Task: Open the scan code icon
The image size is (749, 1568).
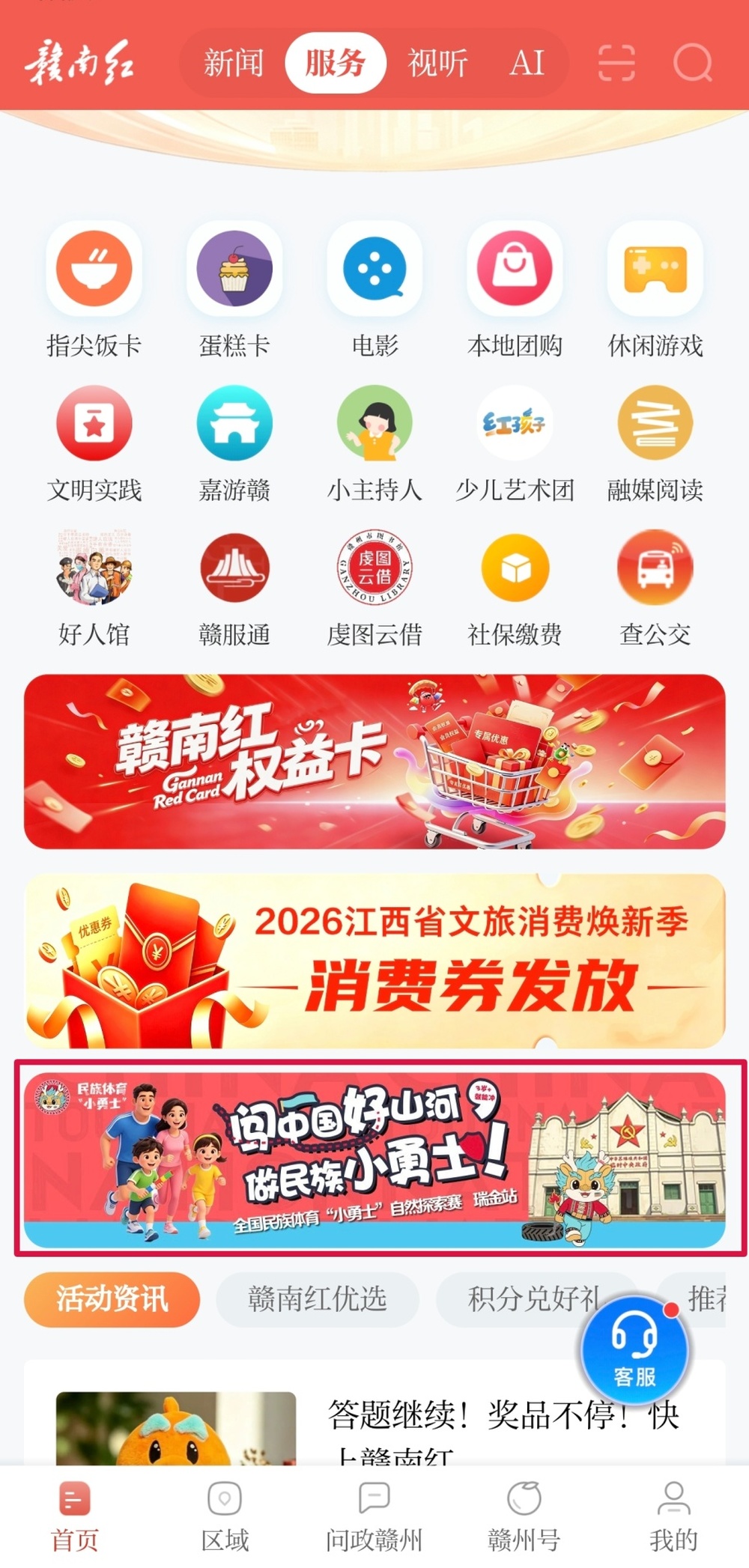Action: [616, 62]
